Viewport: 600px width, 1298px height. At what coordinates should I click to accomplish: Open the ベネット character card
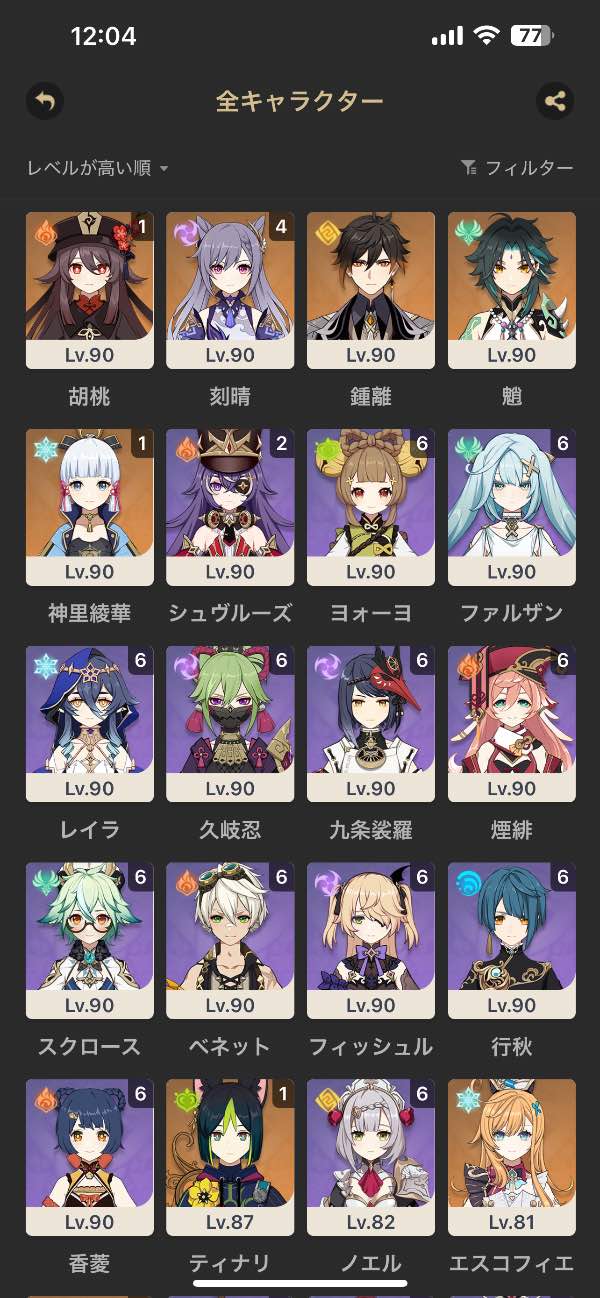(x=230, y=941)
